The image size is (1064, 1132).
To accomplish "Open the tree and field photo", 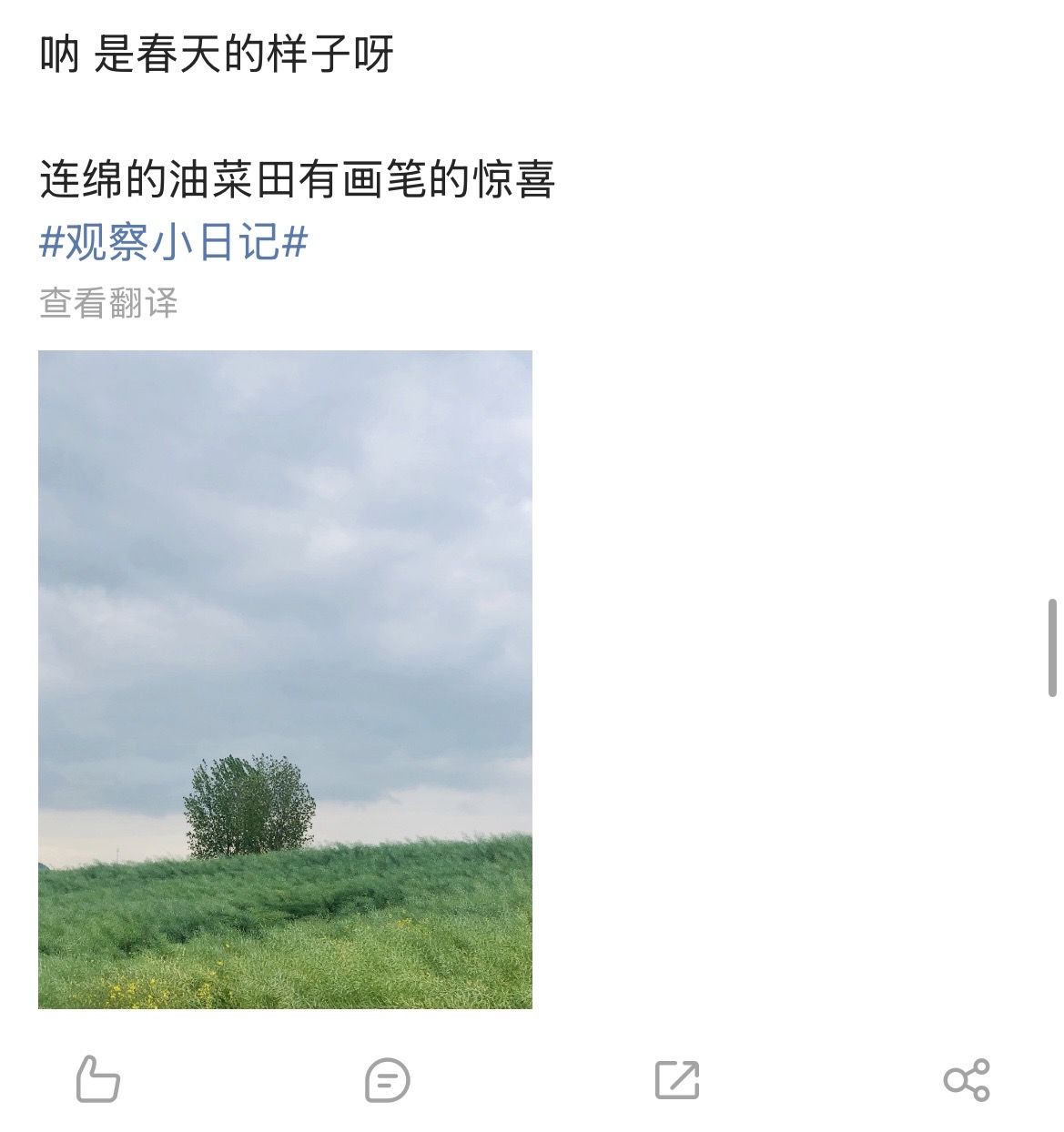I will pyautogui.click(x=285, y=679).
